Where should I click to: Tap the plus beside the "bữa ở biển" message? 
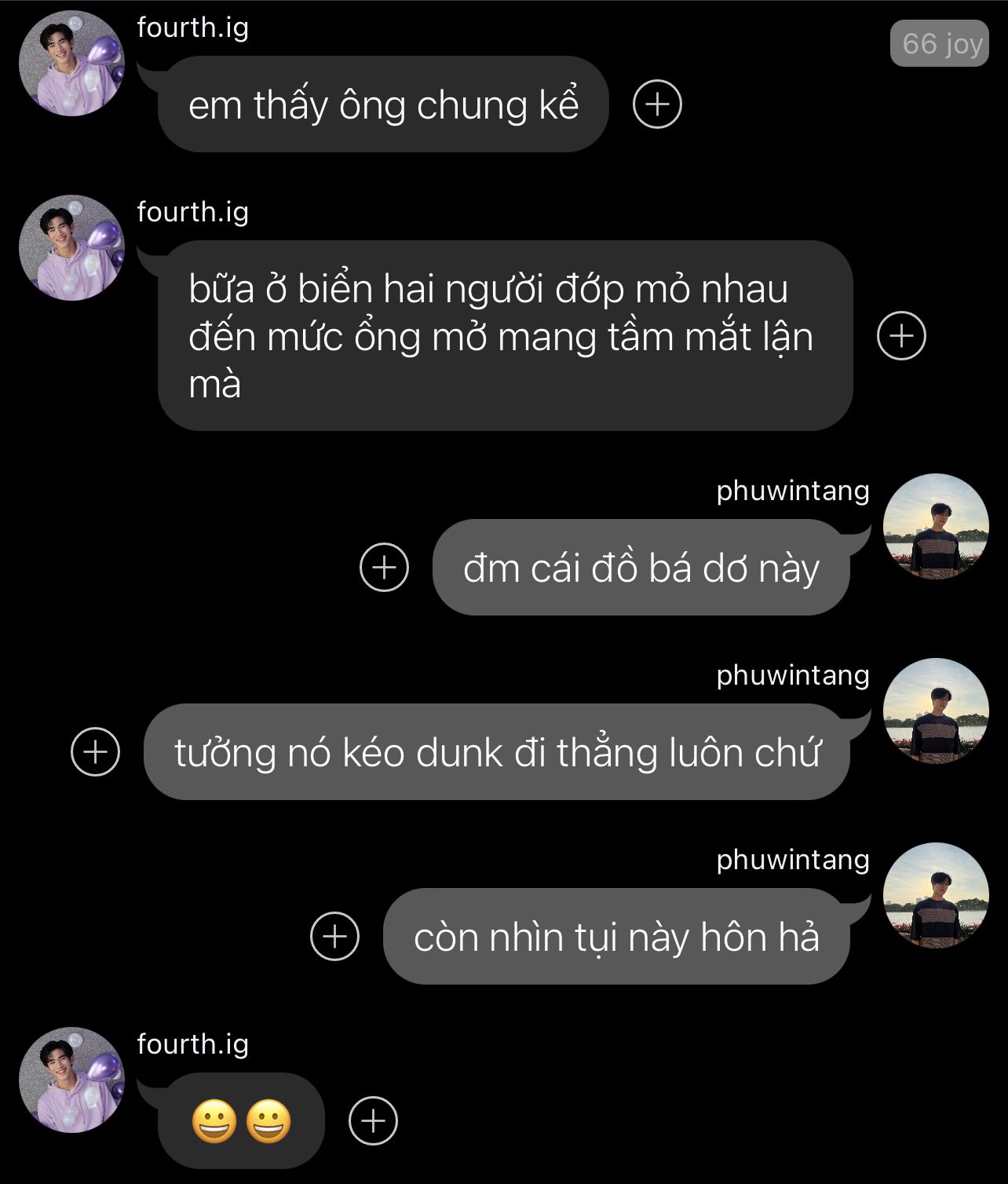901,336
